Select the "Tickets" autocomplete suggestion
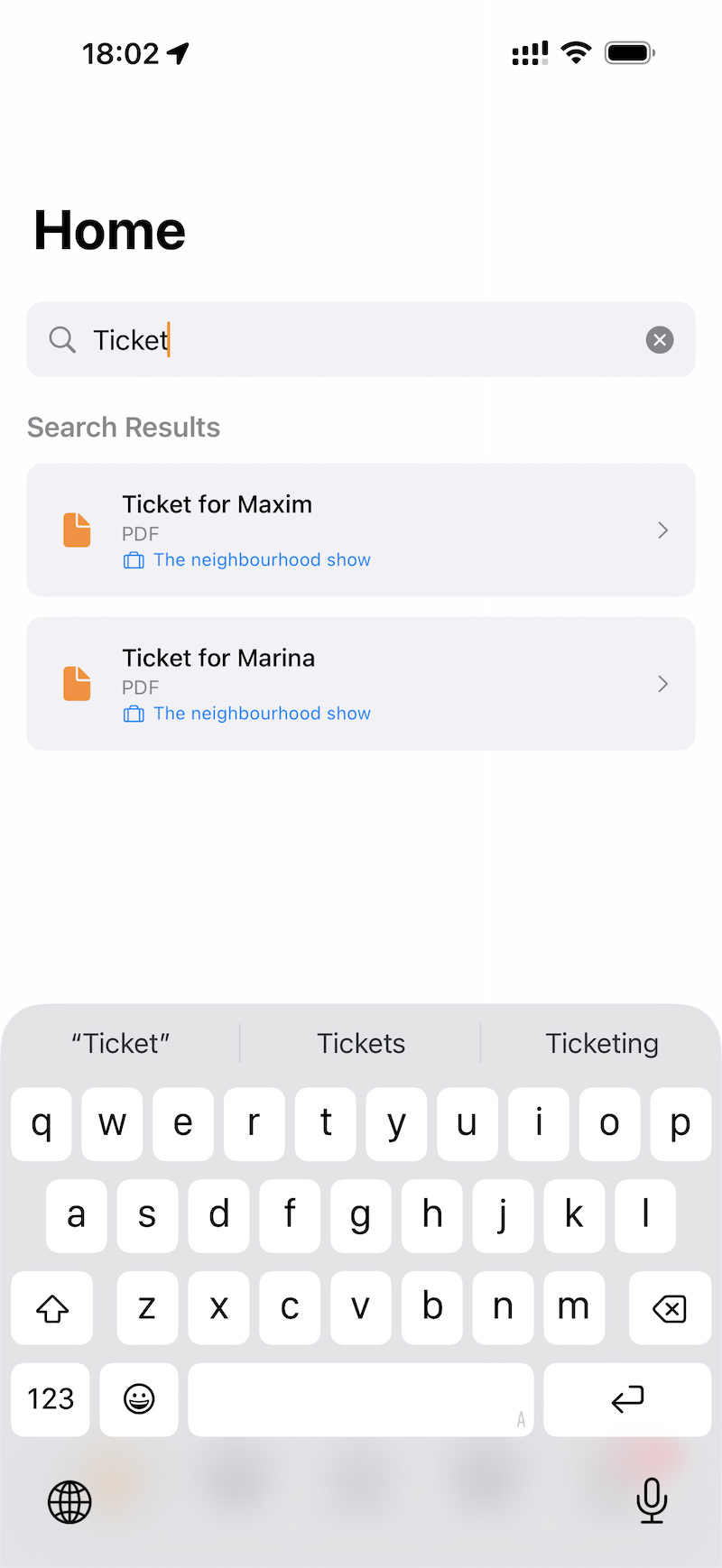 coord(360,1043)
